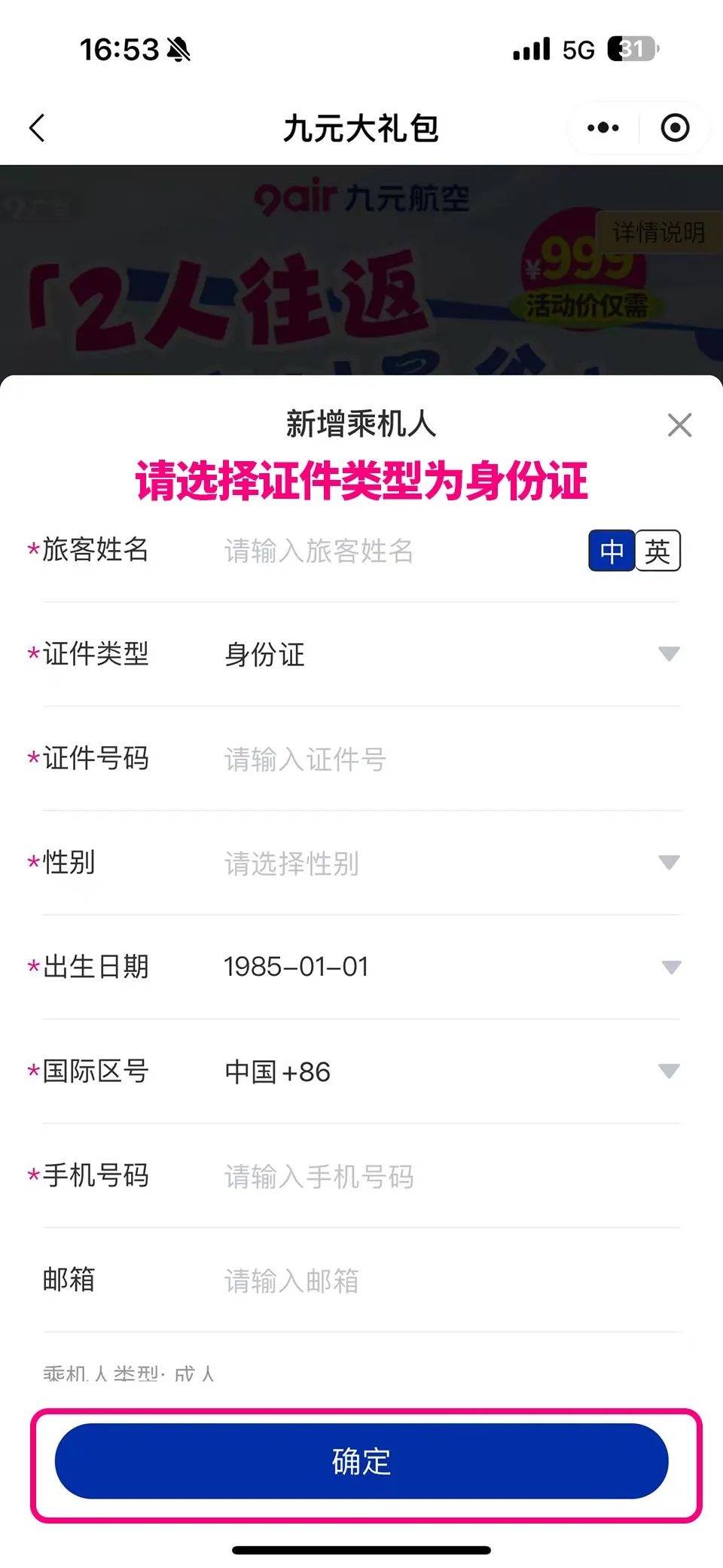
Task: Switch name input to 英 mode
Action: click(x=657, y=551)
